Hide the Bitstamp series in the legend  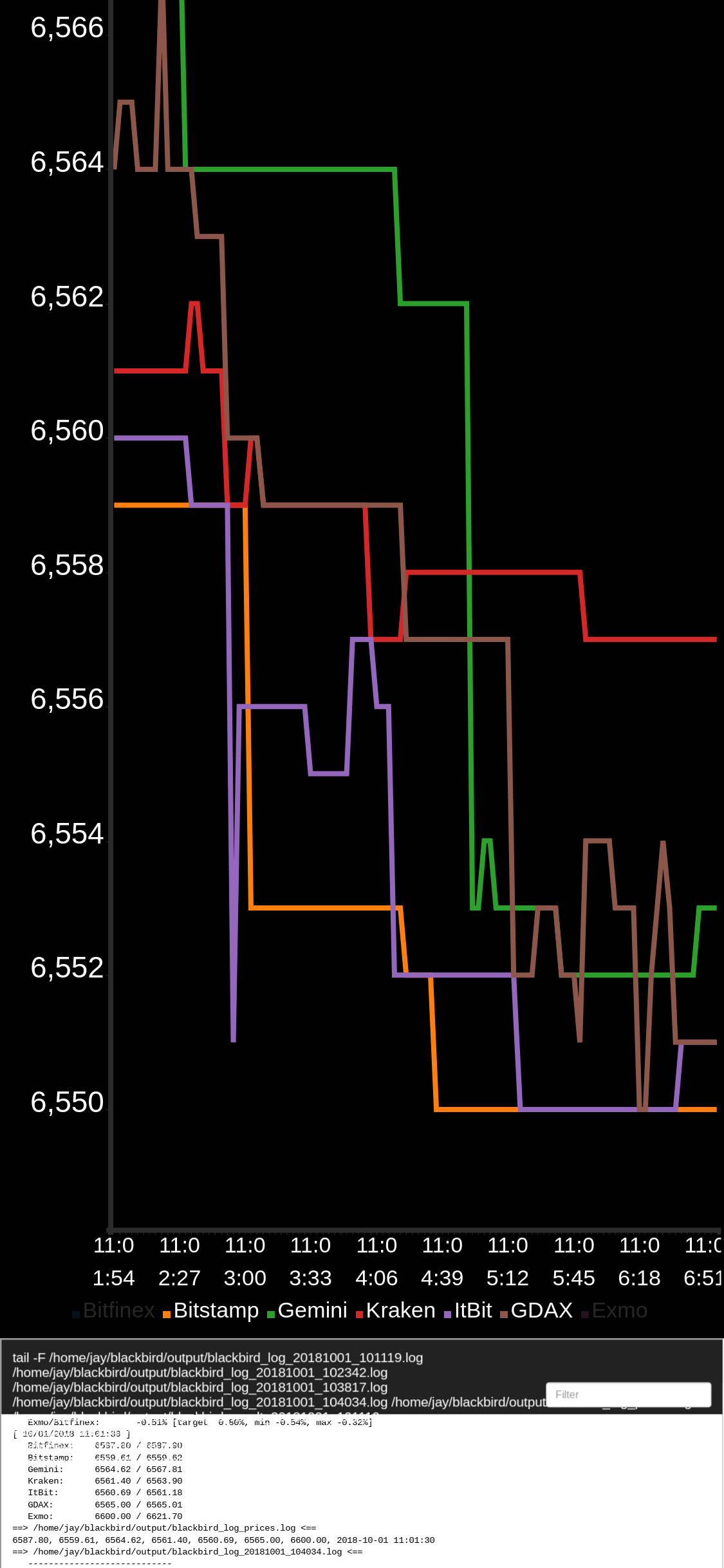[x=210, y=1310]
